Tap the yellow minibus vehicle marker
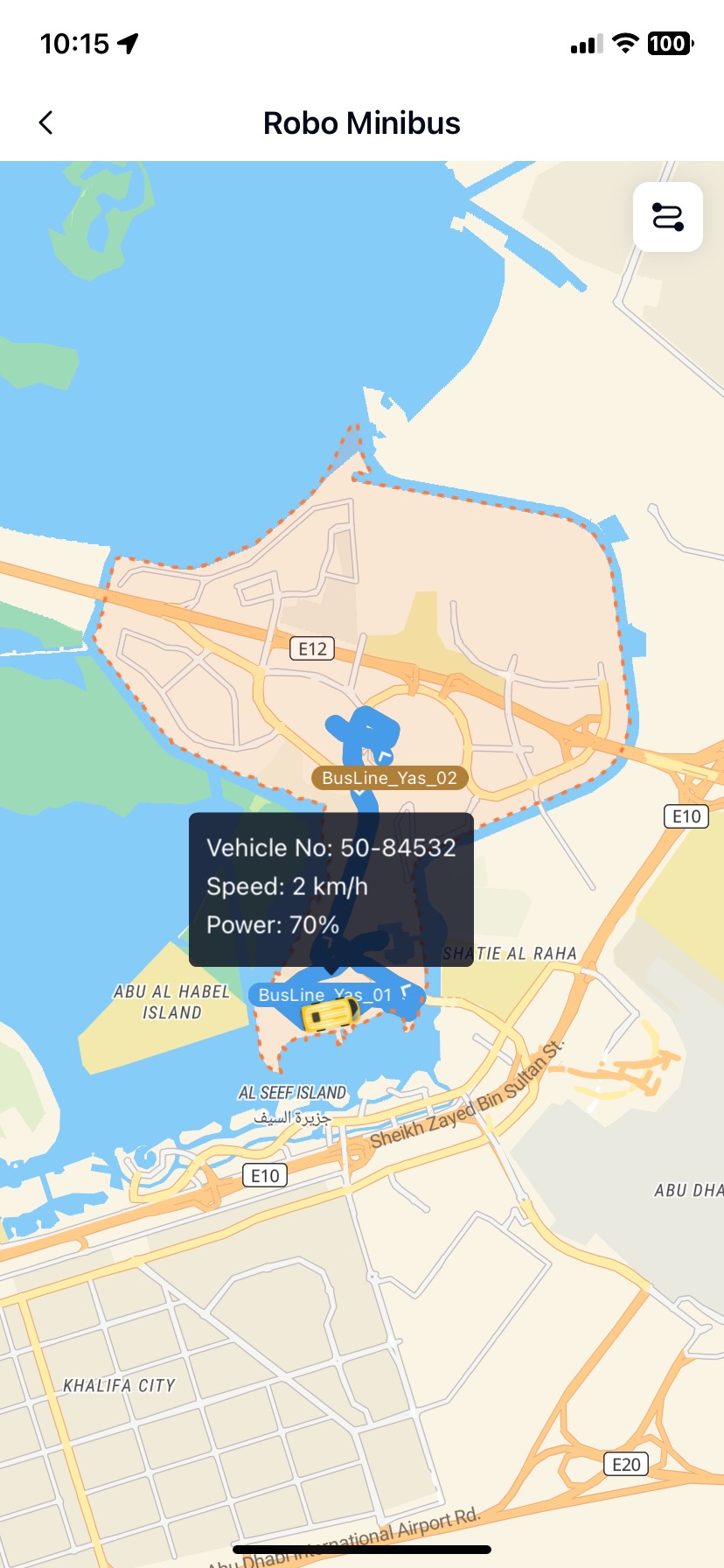Image resolution: width=724 pixels, height=1568 pixels. 330,1015
